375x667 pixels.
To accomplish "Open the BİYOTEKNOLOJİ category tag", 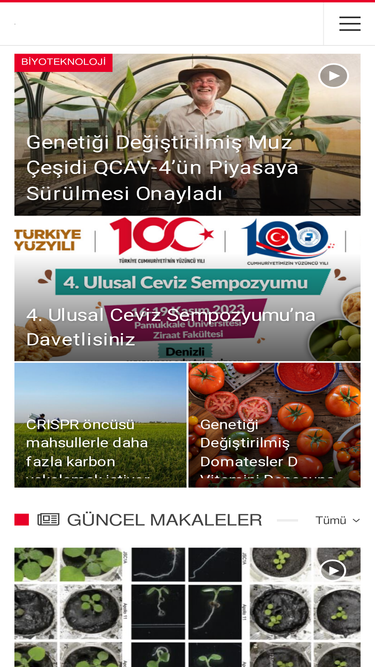I will click(x=63, y=63).
